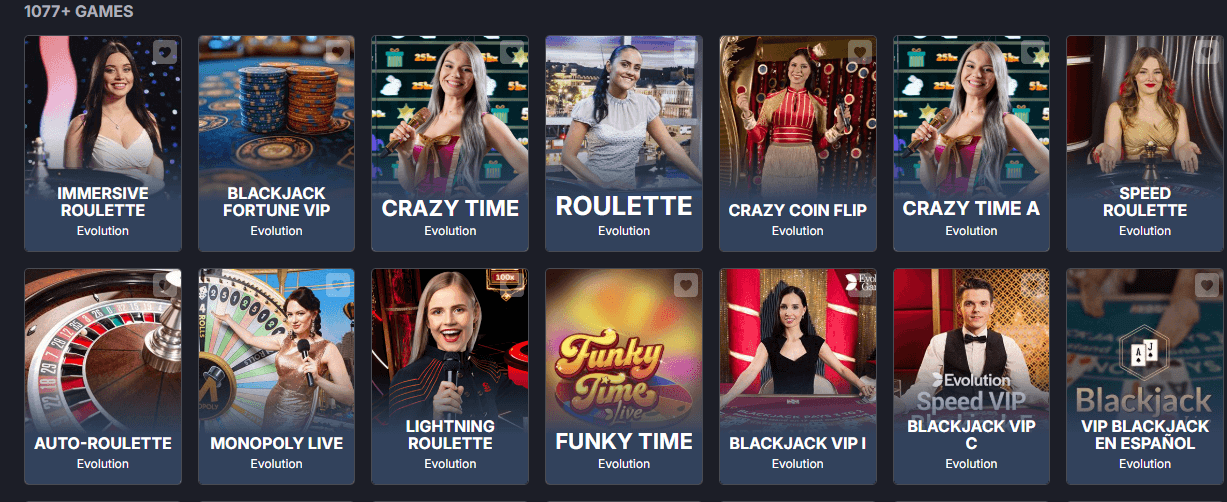Image resolution: width=1227 pixels, height=502 pixels.
Task: Open the Lightning Roulette game
Action: point(450,375)
